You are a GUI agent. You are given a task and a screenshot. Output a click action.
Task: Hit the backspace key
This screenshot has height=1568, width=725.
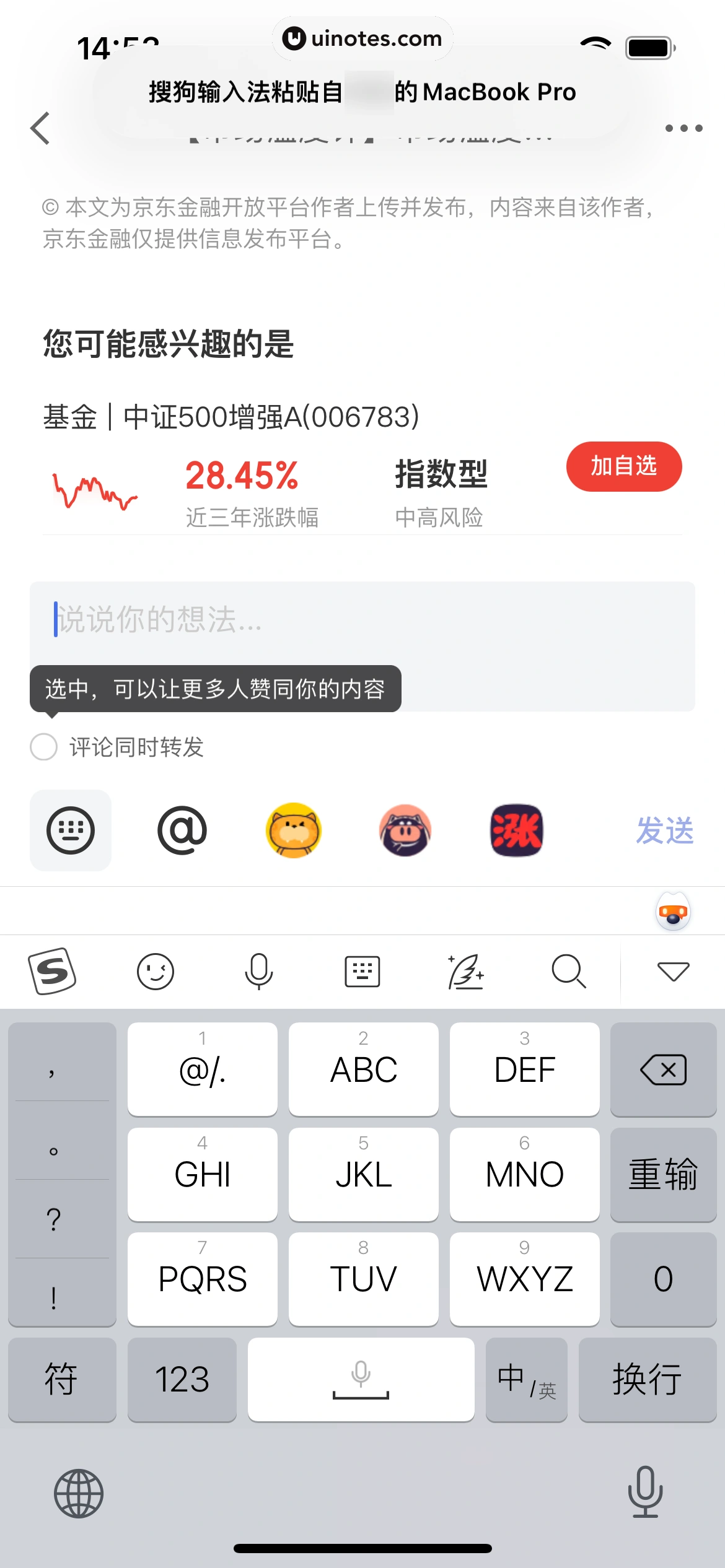[x=663, y=1069]
